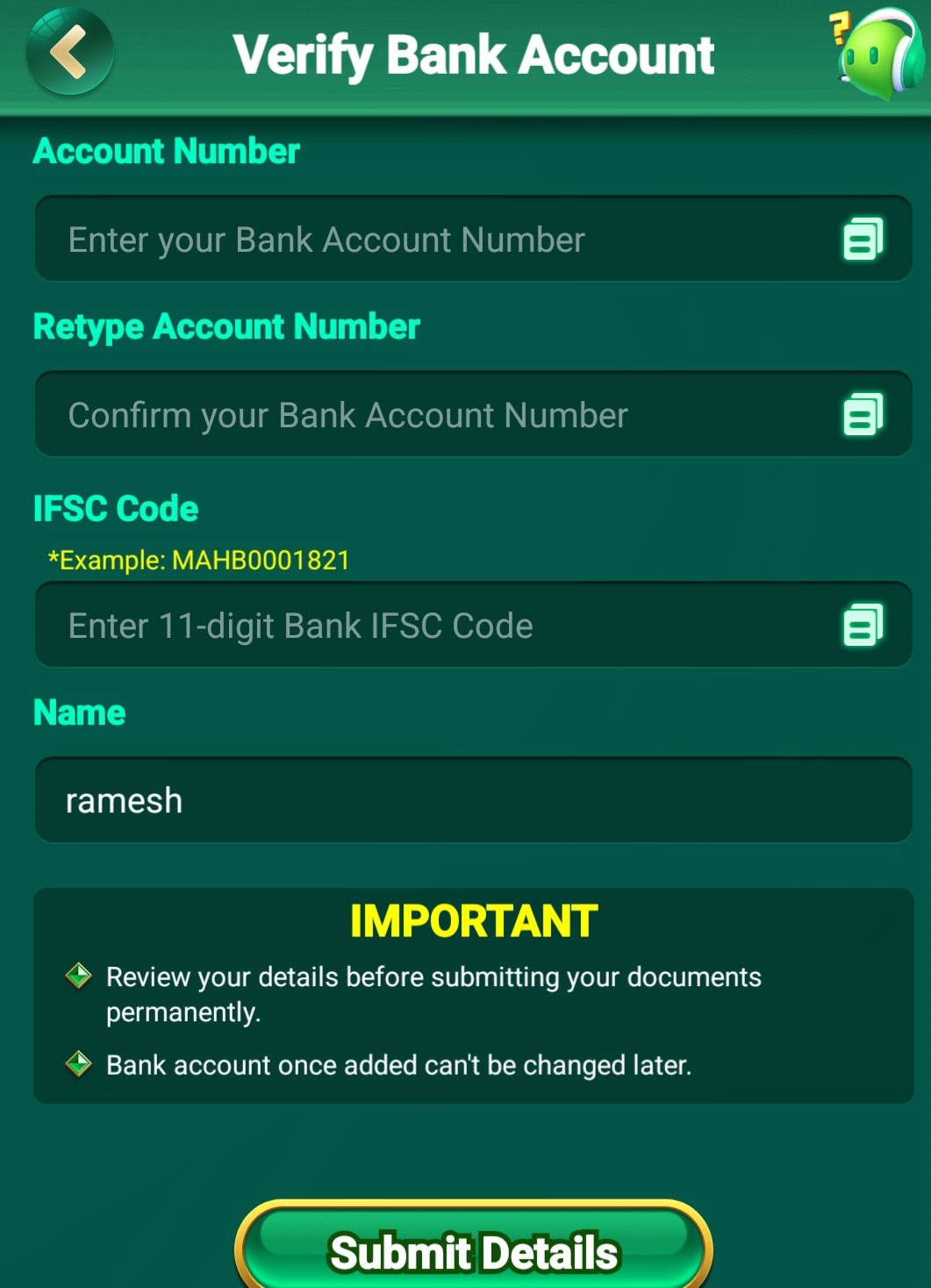
Task: Paste into the Retype Account Number field
Action: [x=863, y=415]
